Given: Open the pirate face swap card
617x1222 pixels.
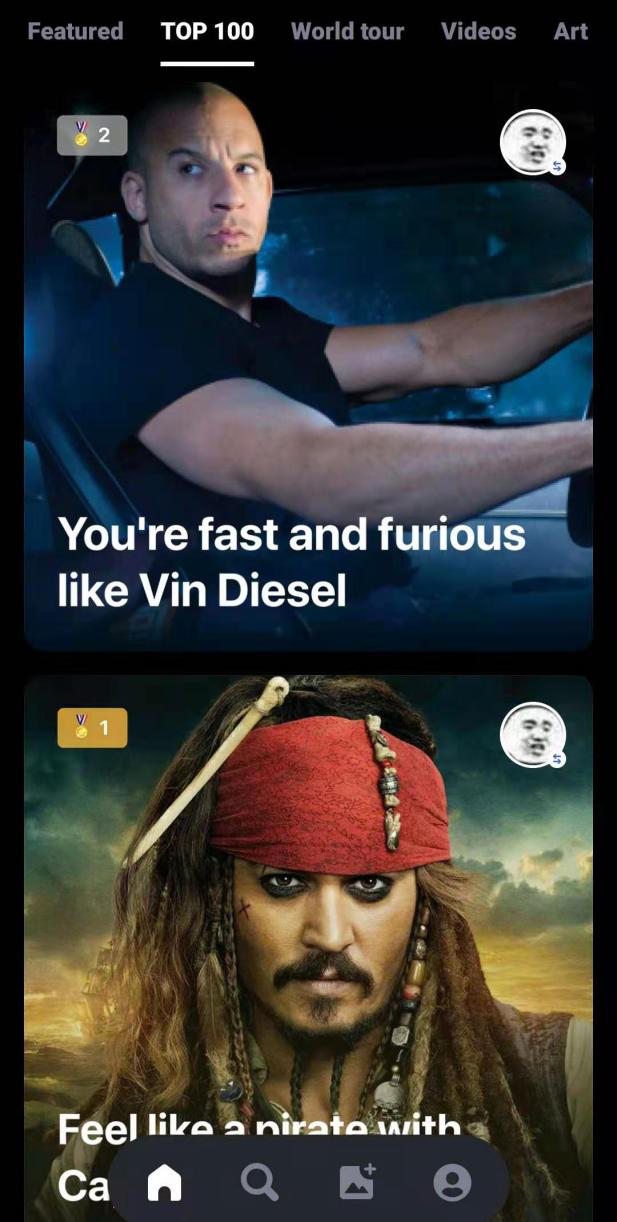Looking at the screenshot, I should click(x=308, y=900).
